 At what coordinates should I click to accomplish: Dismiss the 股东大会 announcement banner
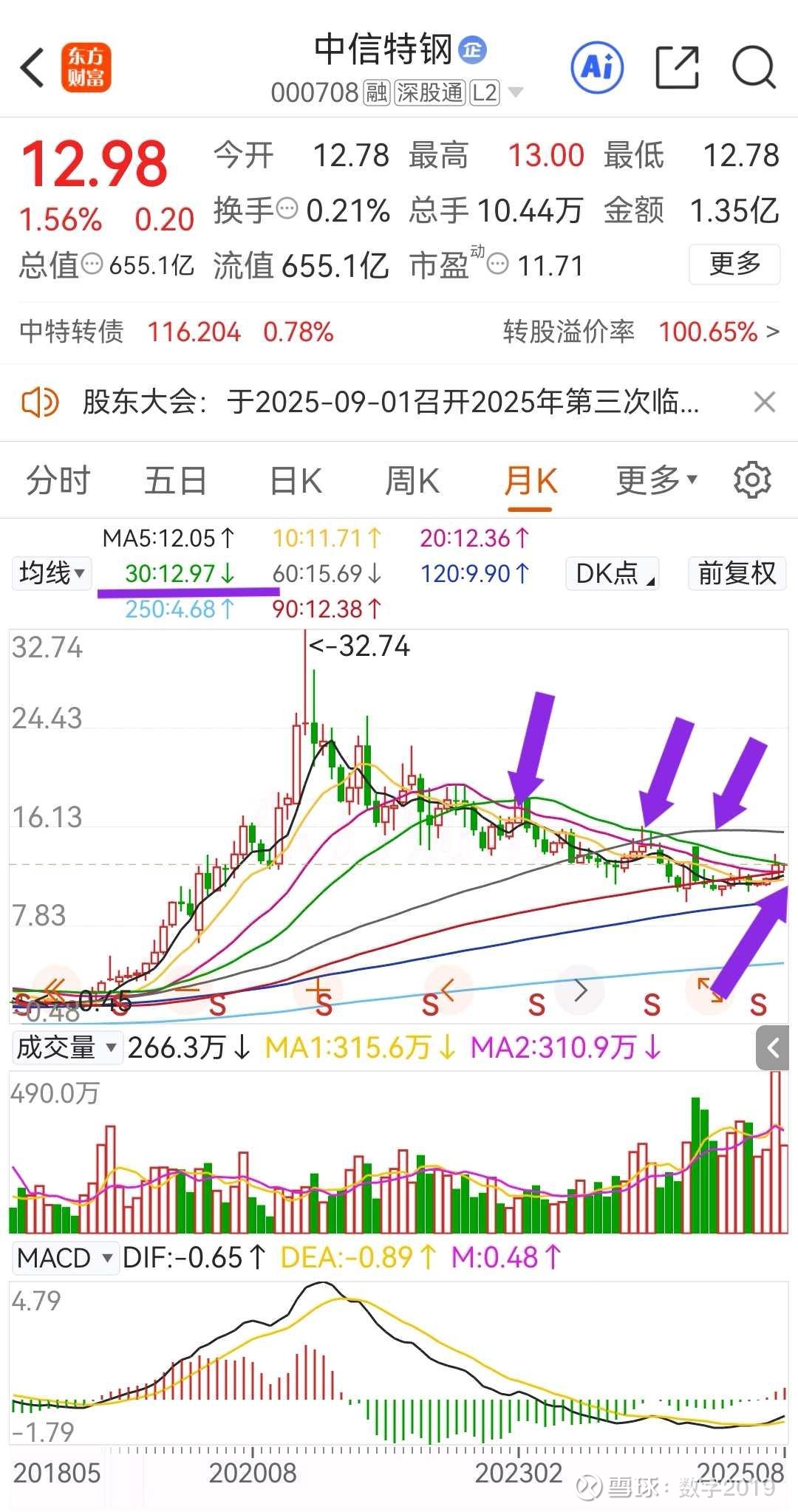[764, 403]
